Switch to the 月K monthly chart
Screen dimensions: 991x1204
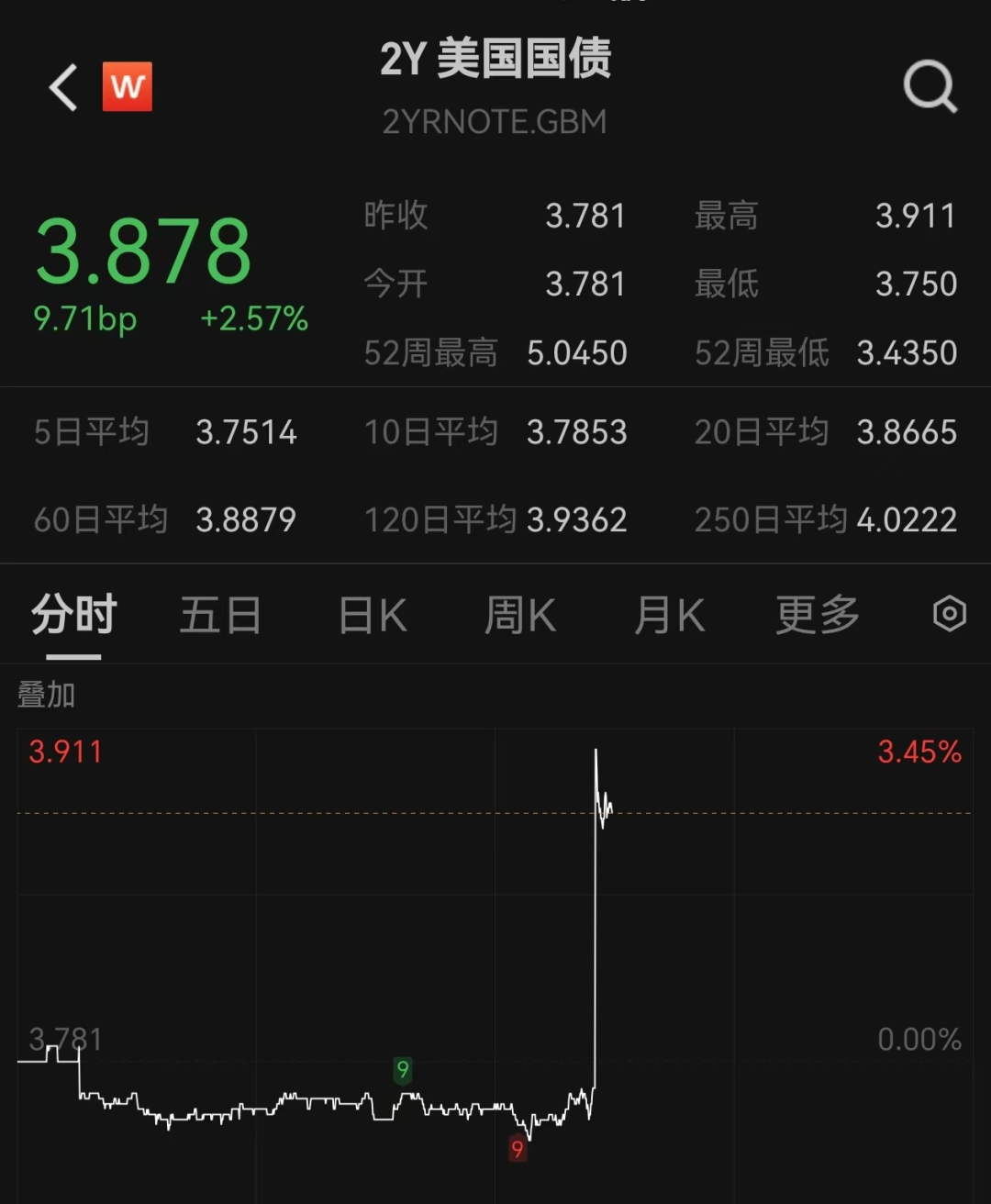[669, 615]
